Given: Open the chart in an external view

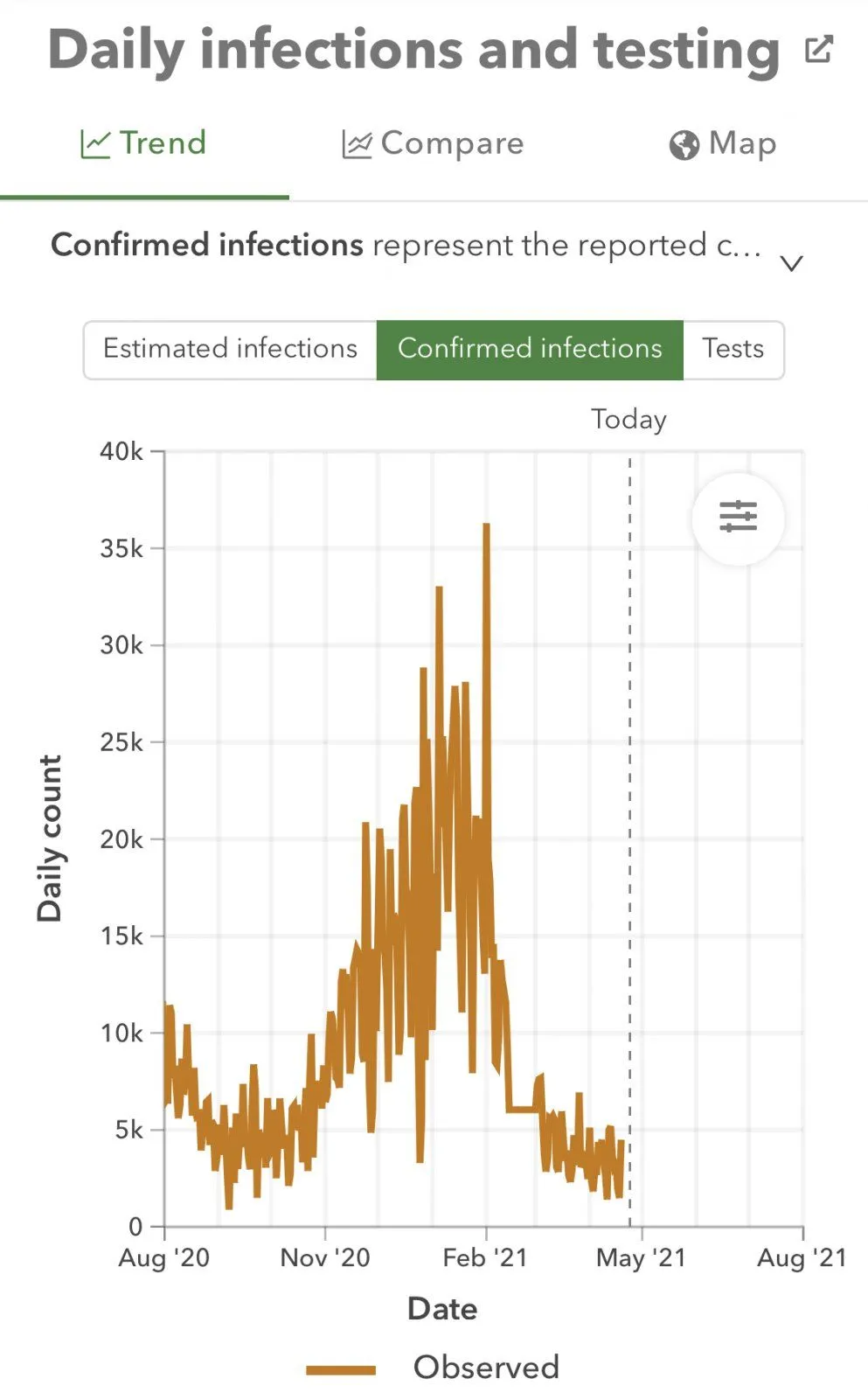Looking at the screenshot, I should pos(818,50).
